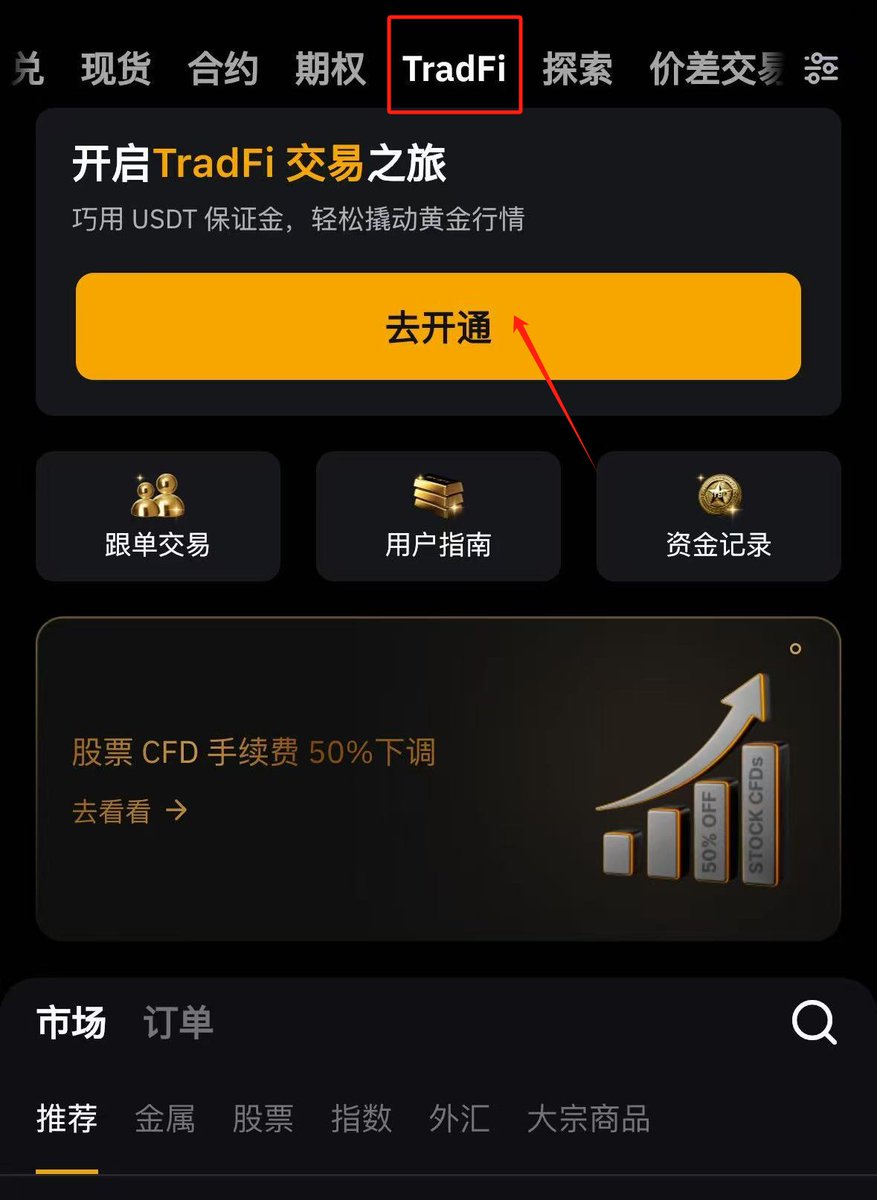Select the TradFi tab
The height and width of the screenshot is (1200, 877).
coord(454,69)
